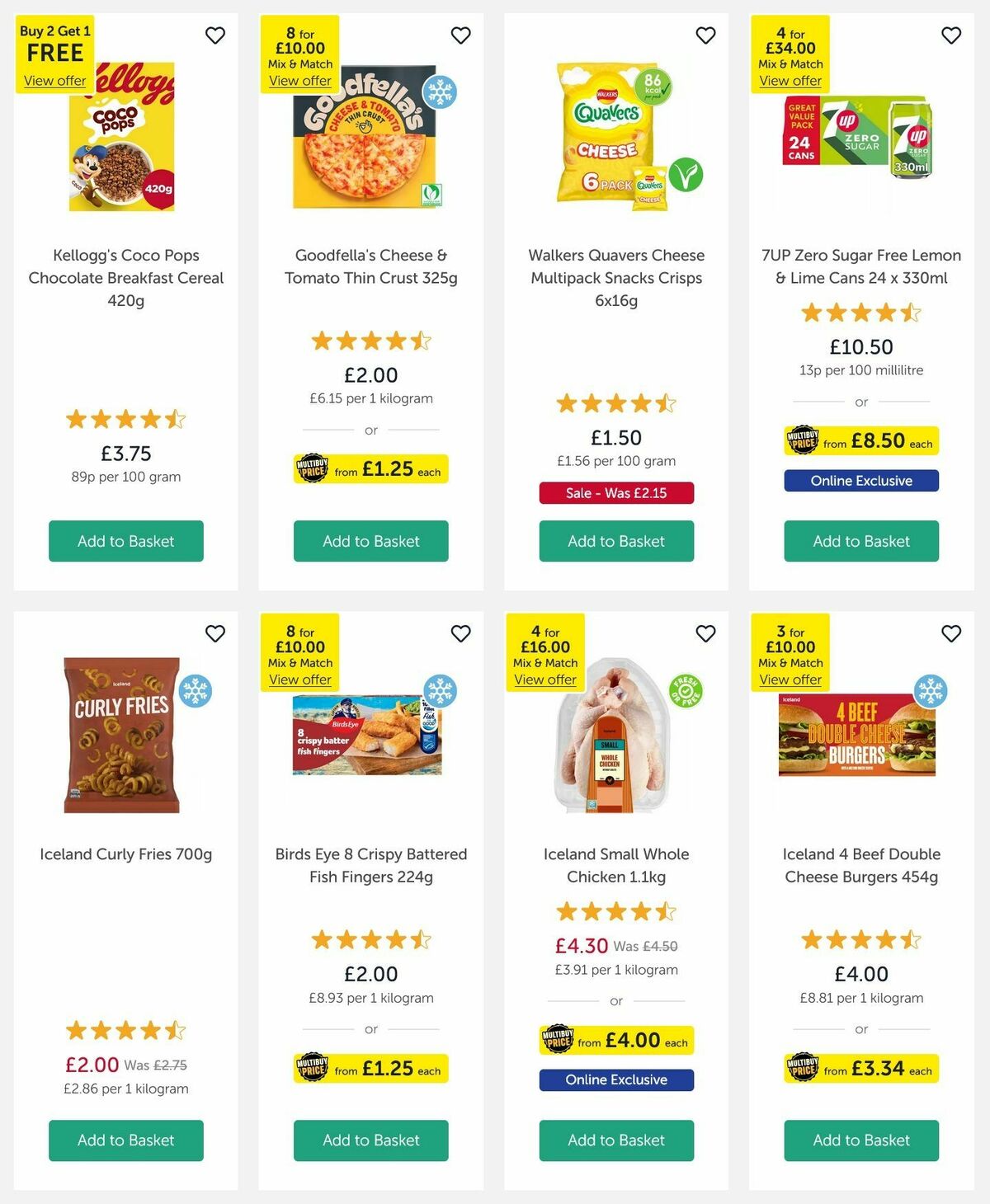The height and width of the screenshot is (1204, 990).
Task: Click the fifth star on Fish Fingers rating
Action: click(422, 939)
